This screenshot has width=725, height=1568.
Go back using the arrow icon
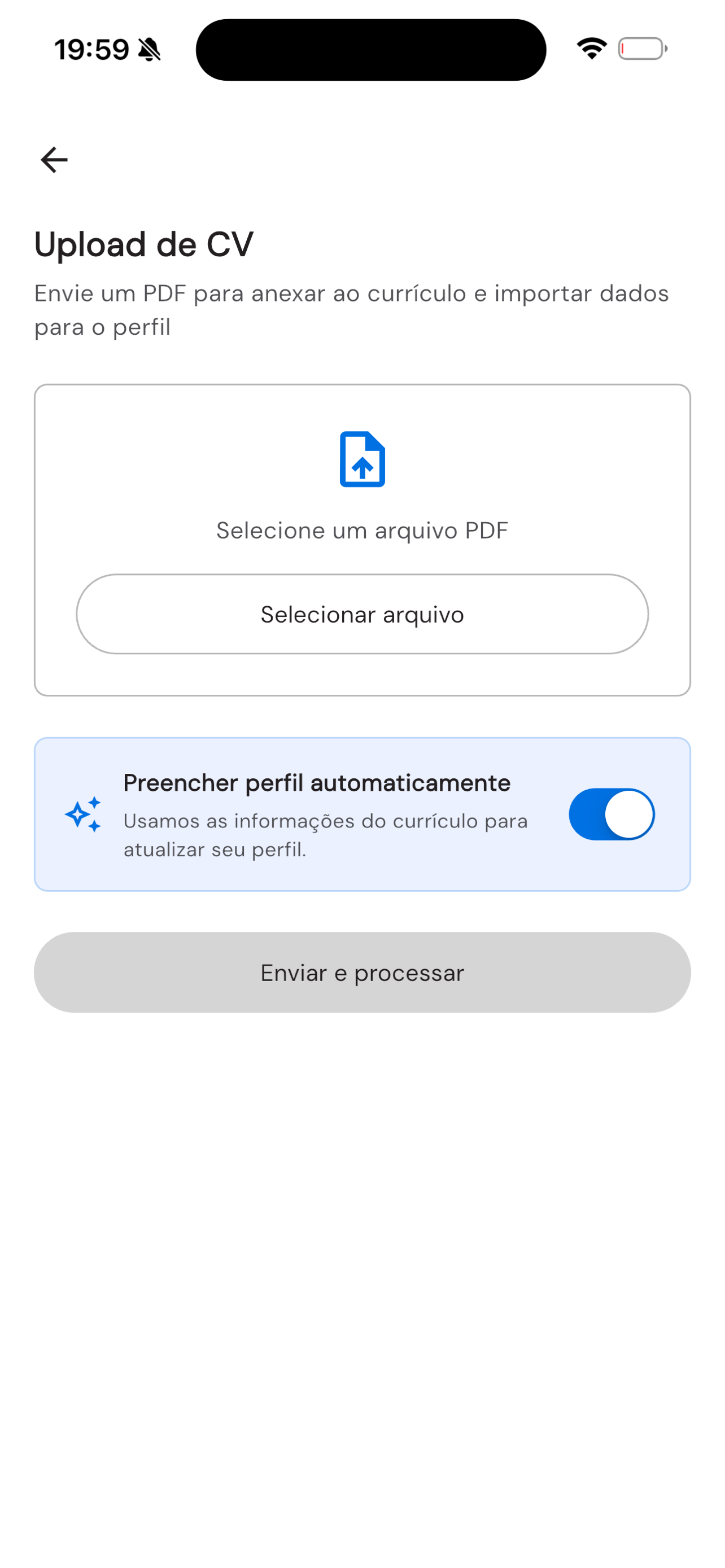tap(54, 160)
